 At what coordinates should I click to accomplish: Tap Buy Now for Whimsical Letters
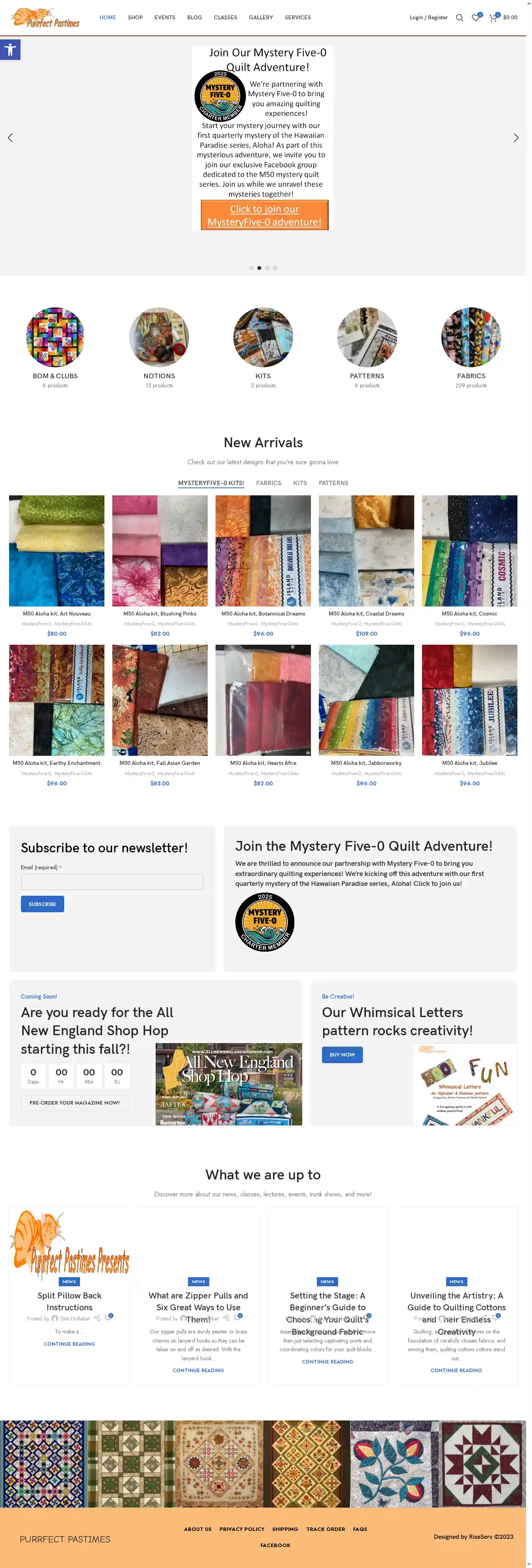[342, 1055]
